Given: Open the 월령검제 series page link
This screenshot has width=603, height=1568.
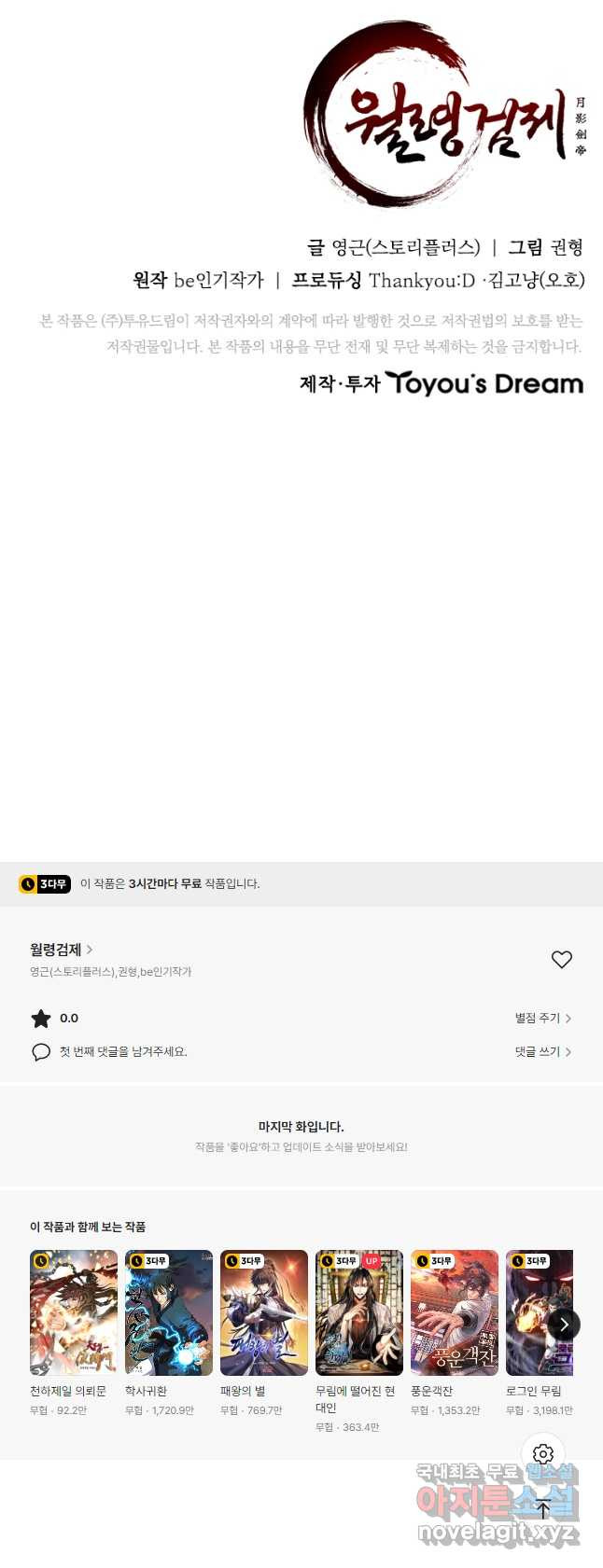Looking at the screenshot, I should [61, 950].
